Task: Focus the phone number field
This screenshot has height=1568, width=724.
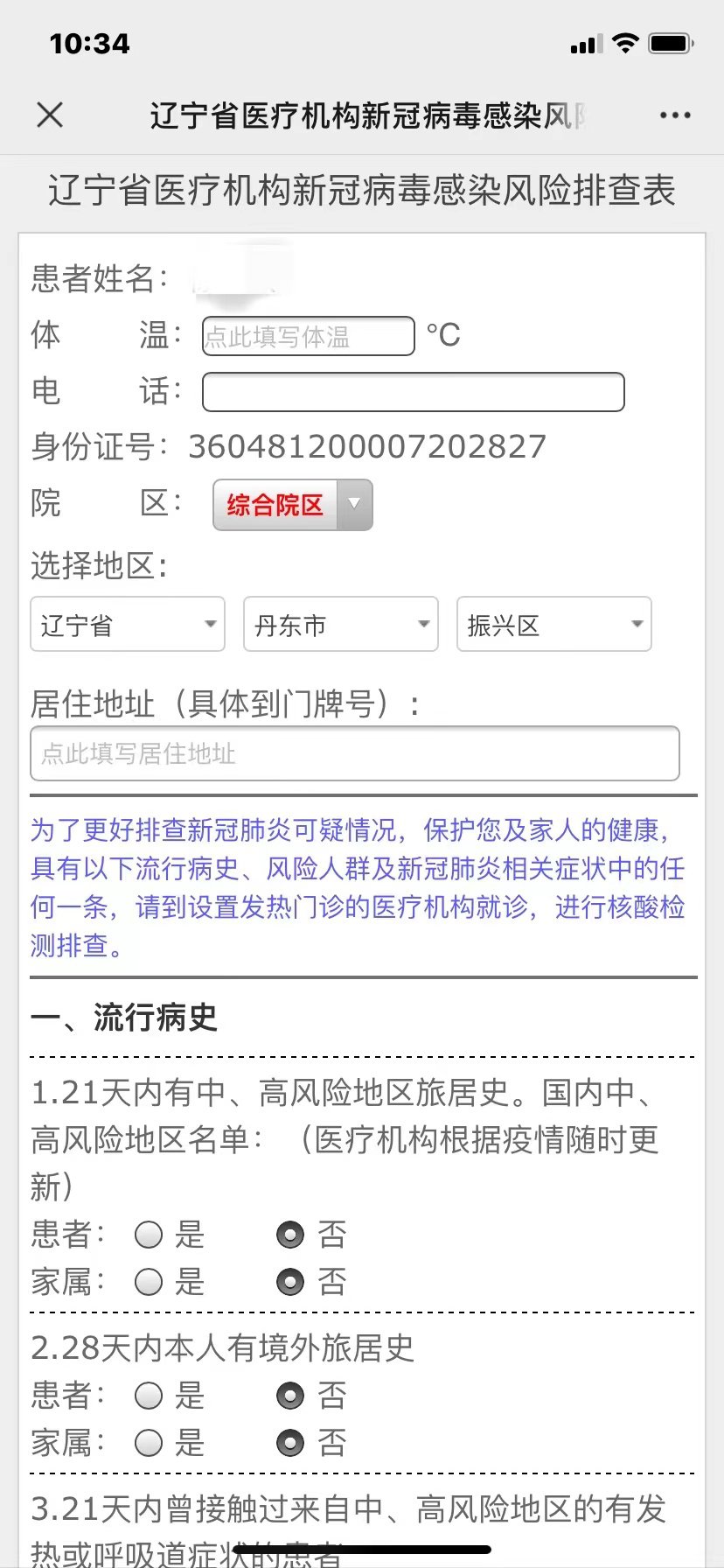Action: 413,392
